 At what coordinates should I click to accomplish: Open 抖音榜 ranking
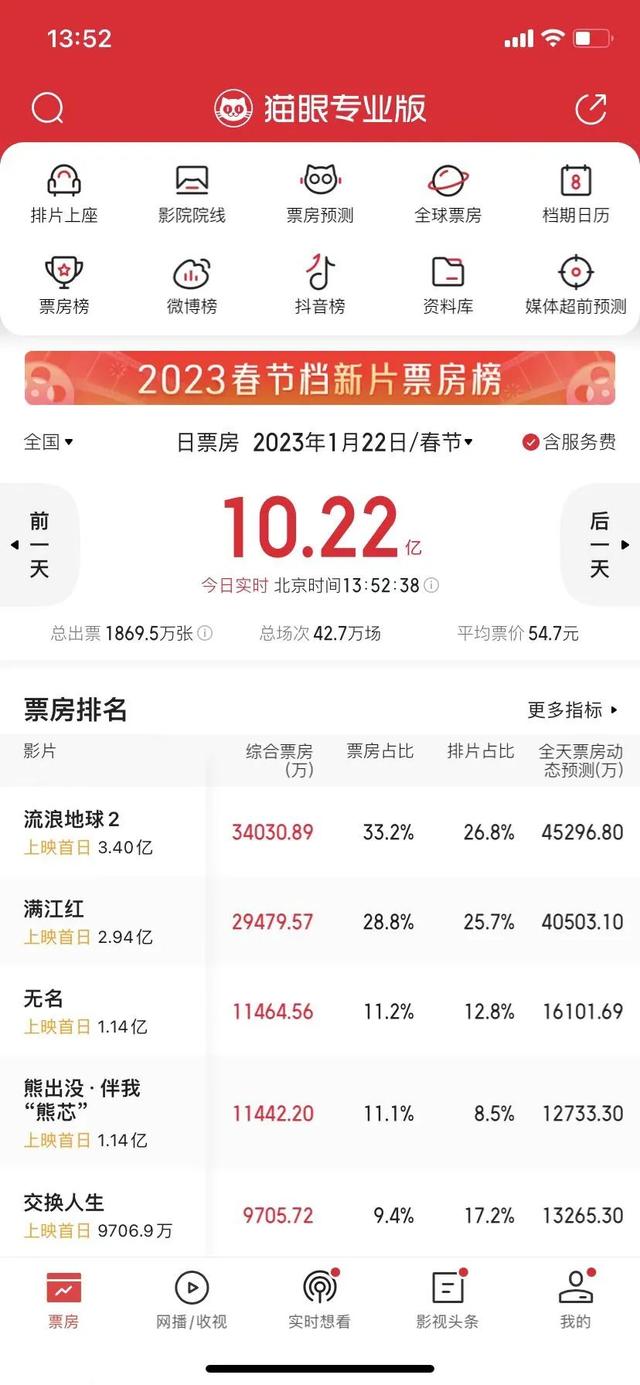point(320,285)
